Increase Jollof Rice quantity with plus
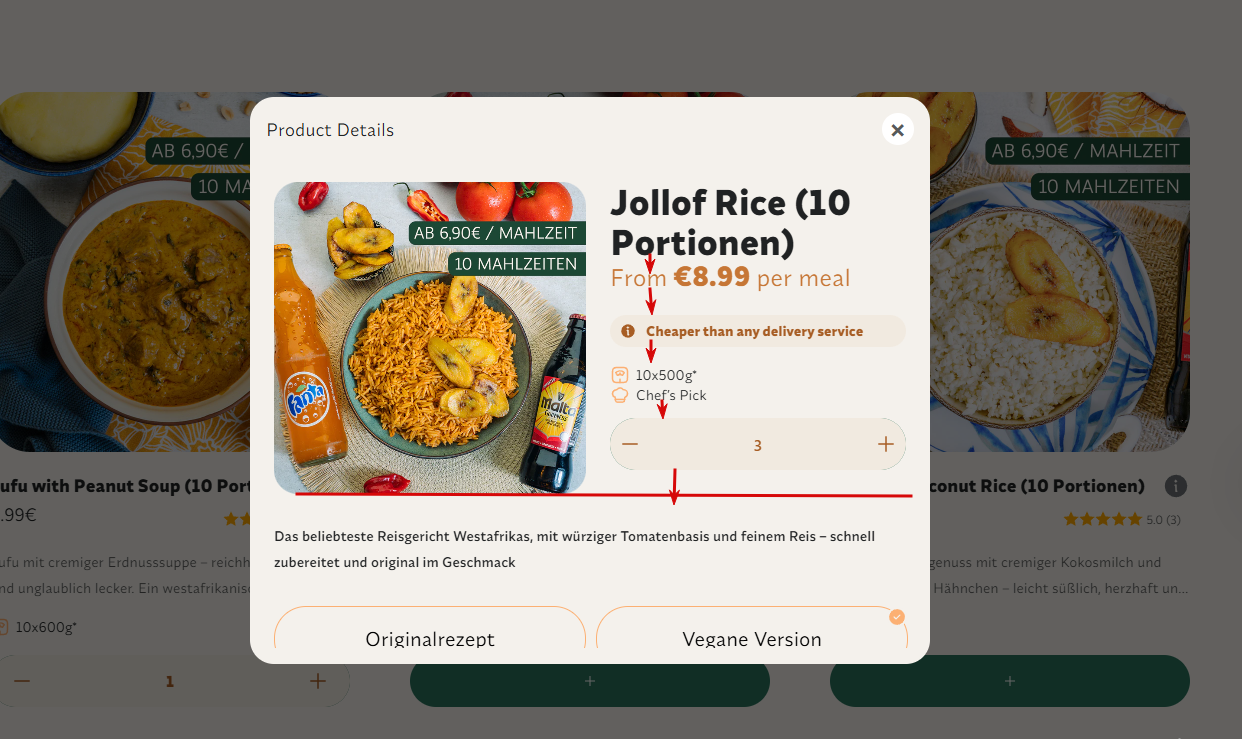Viewport: 1242px width, 739px height. [x=885, y=445]
